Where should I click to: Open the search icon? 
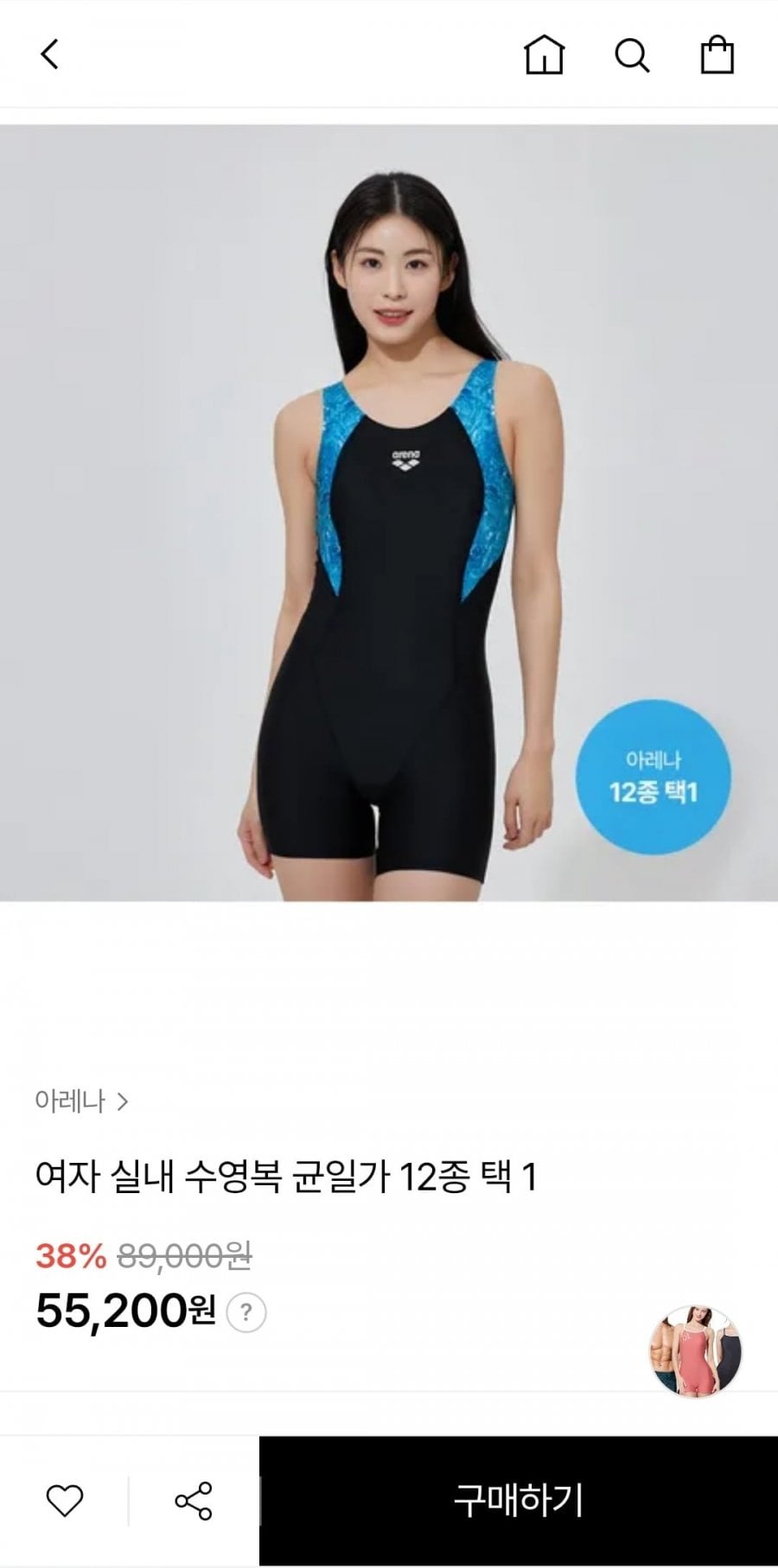tap(632, 56)
